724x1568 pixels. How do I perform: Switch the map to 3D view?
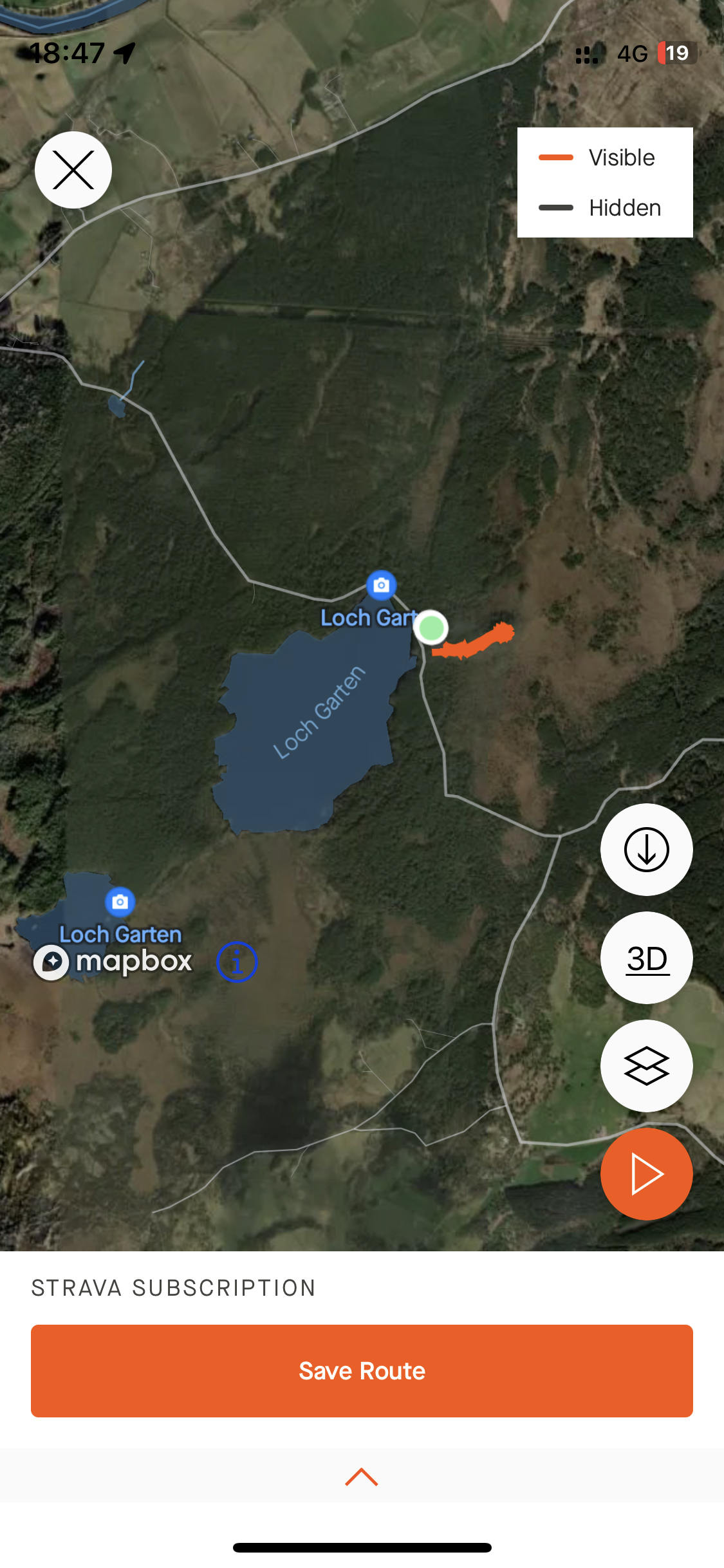(x=646, y=958)
